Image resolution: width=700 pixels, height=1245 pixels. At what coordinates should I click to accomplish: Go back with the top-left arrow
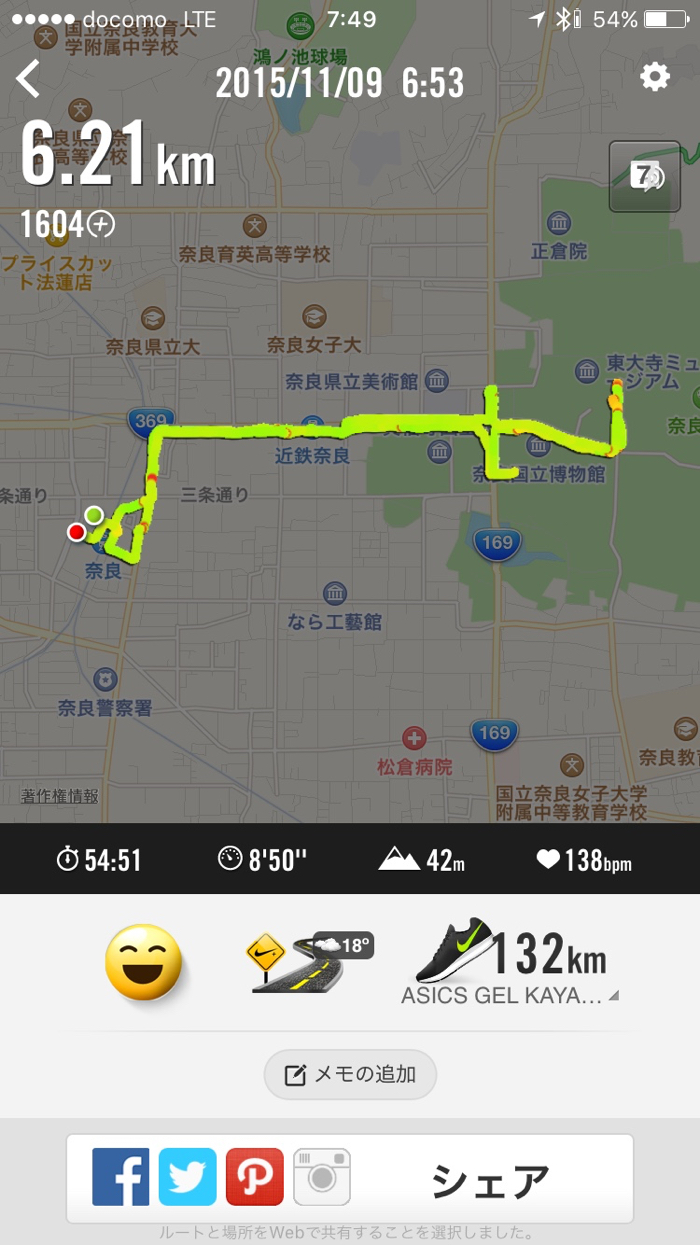point(29,79)
